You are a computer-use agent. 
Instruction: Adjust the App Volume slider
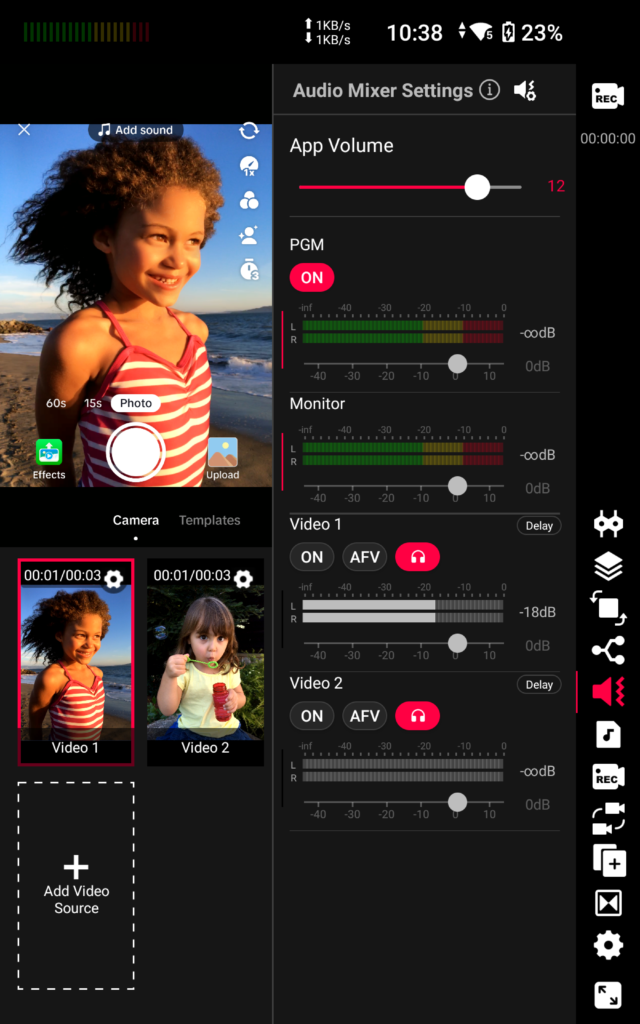pos(477,187)
